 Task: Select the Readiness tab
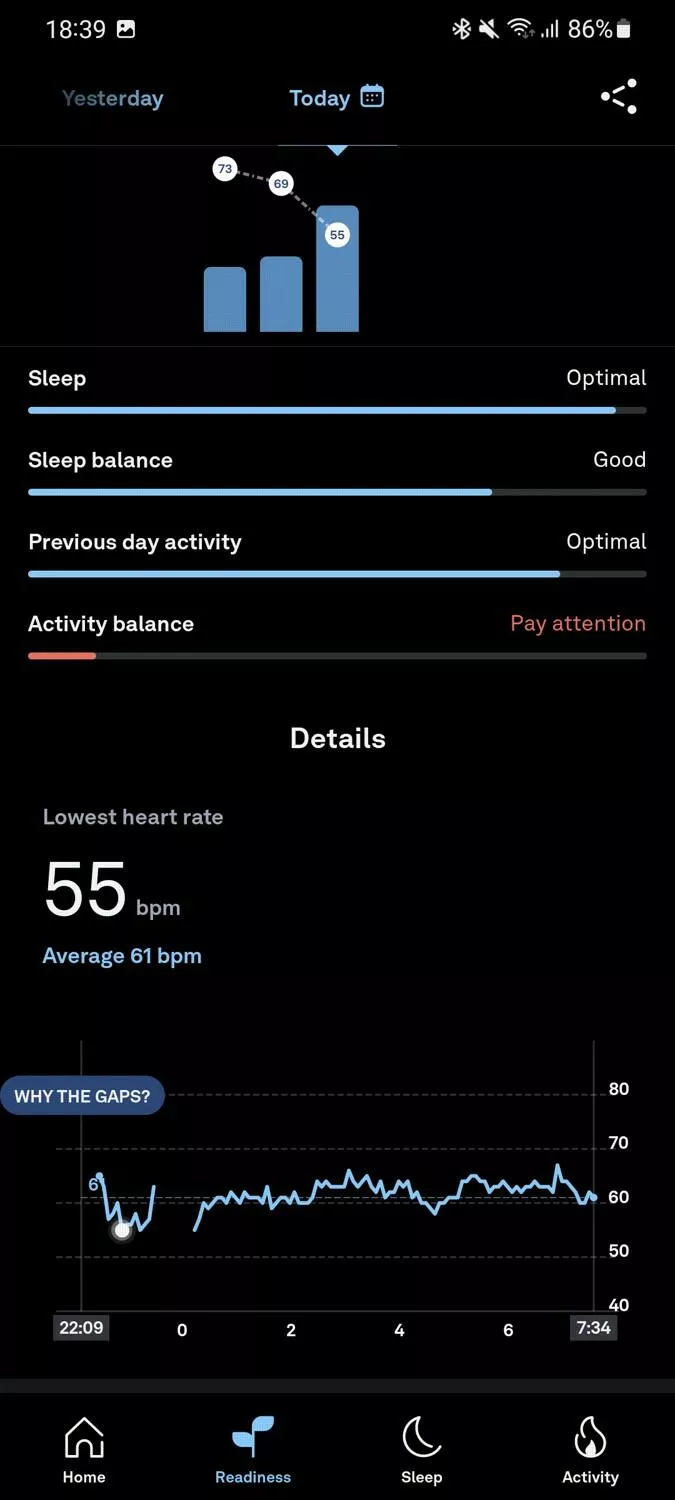(x=253, y=1450)
